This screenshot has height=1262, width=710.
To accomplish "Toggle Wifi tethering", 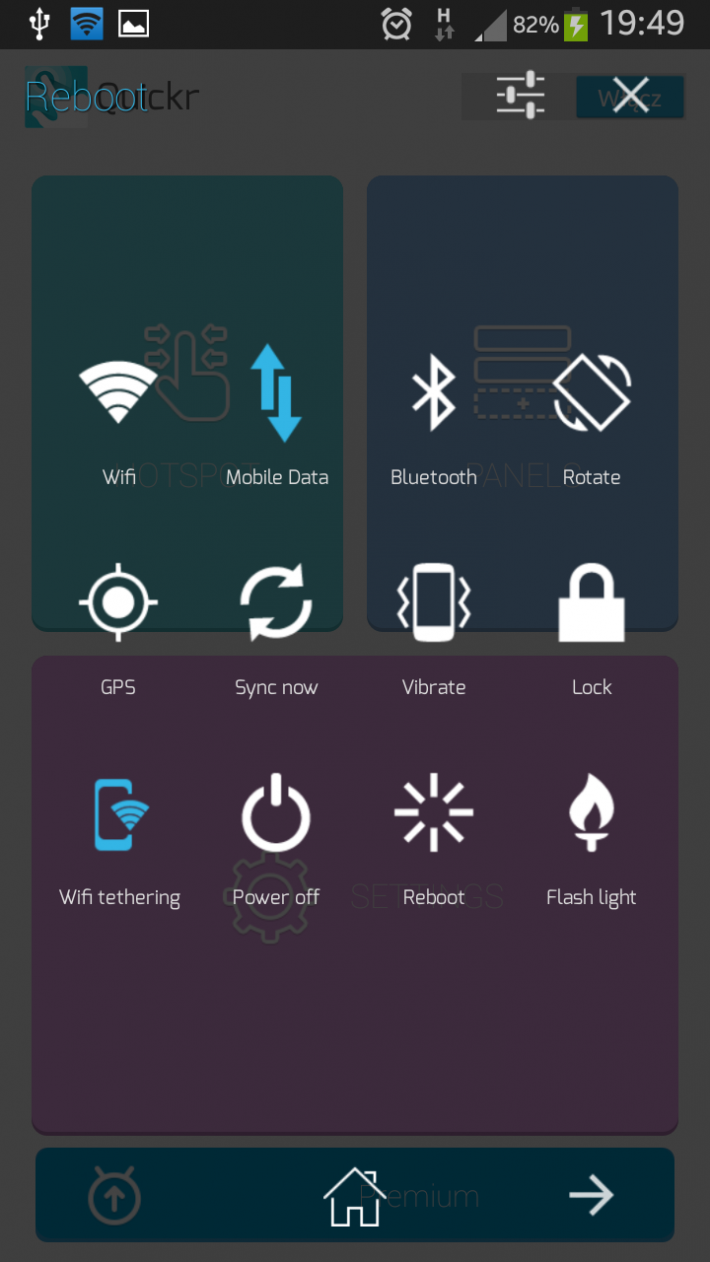I will pyautogui.click(x=120, y=815).
